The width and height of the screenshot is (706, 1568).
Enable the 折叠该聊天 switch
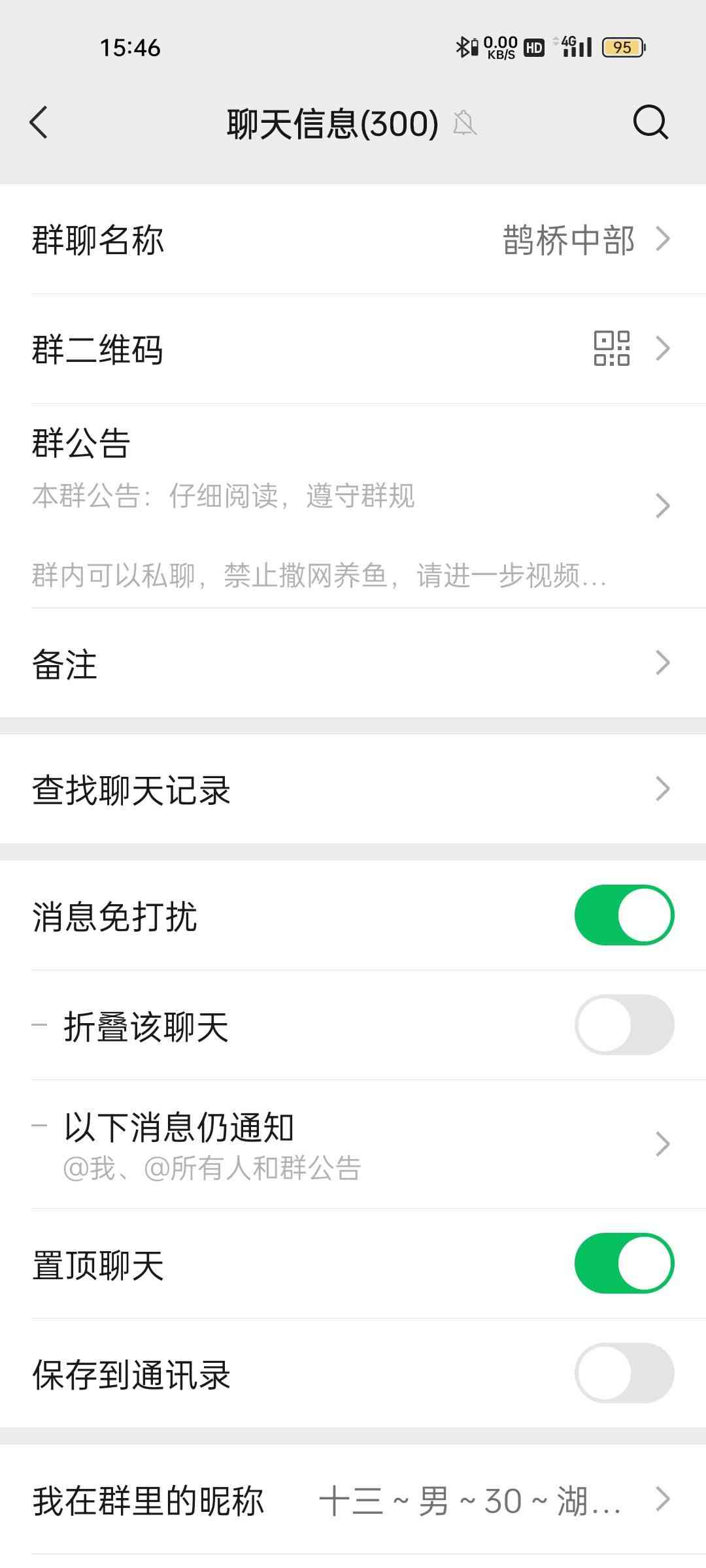(624, 1024)
